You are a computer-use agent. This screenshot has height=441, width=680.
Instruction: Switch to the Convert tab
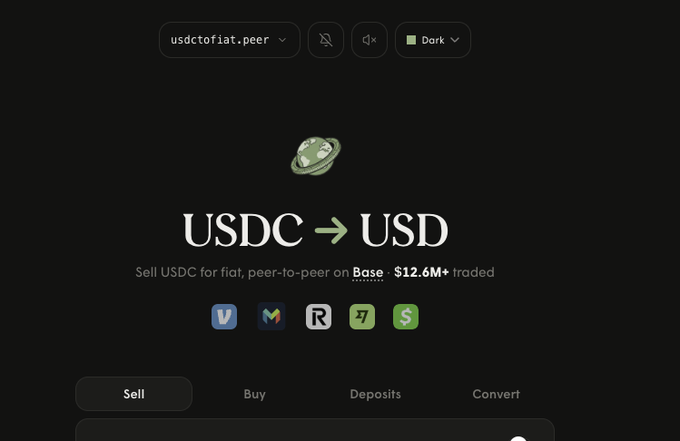pyautogui.click(x=496, y=394)
